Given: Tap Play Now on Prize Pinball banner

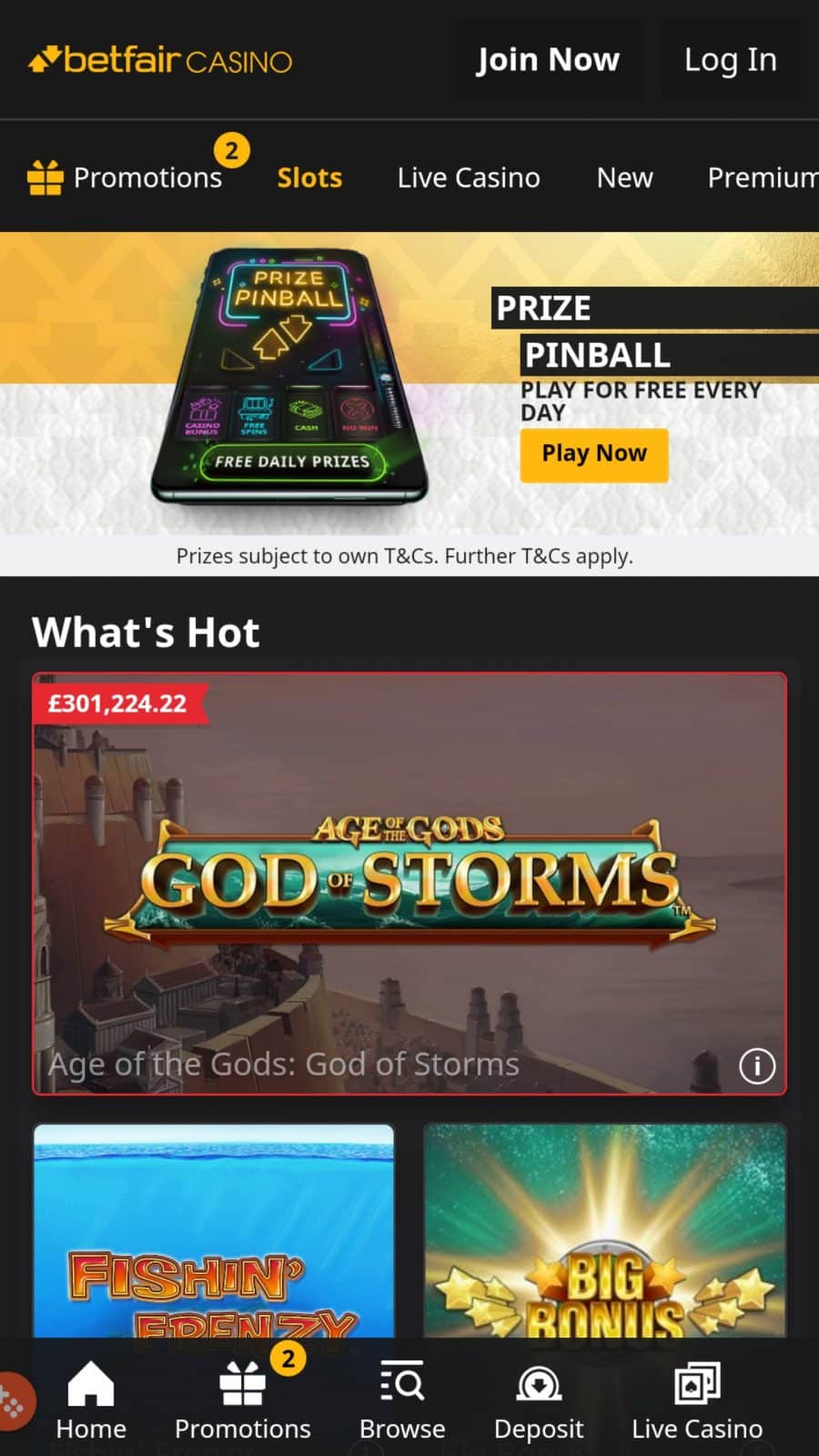Looking at the screenshot, I should point(594,455).
